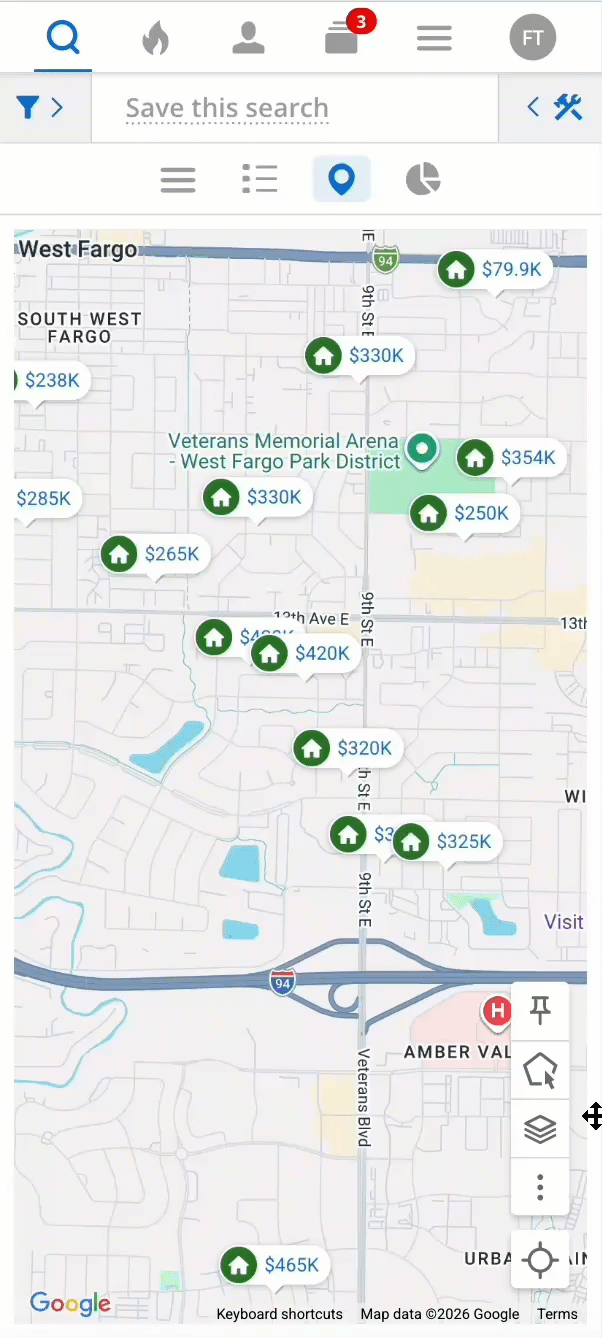The image size is (602, 1338).
Task: Tap the pin tool on map
Action: pyautogui.click(x=540, y=1011)
